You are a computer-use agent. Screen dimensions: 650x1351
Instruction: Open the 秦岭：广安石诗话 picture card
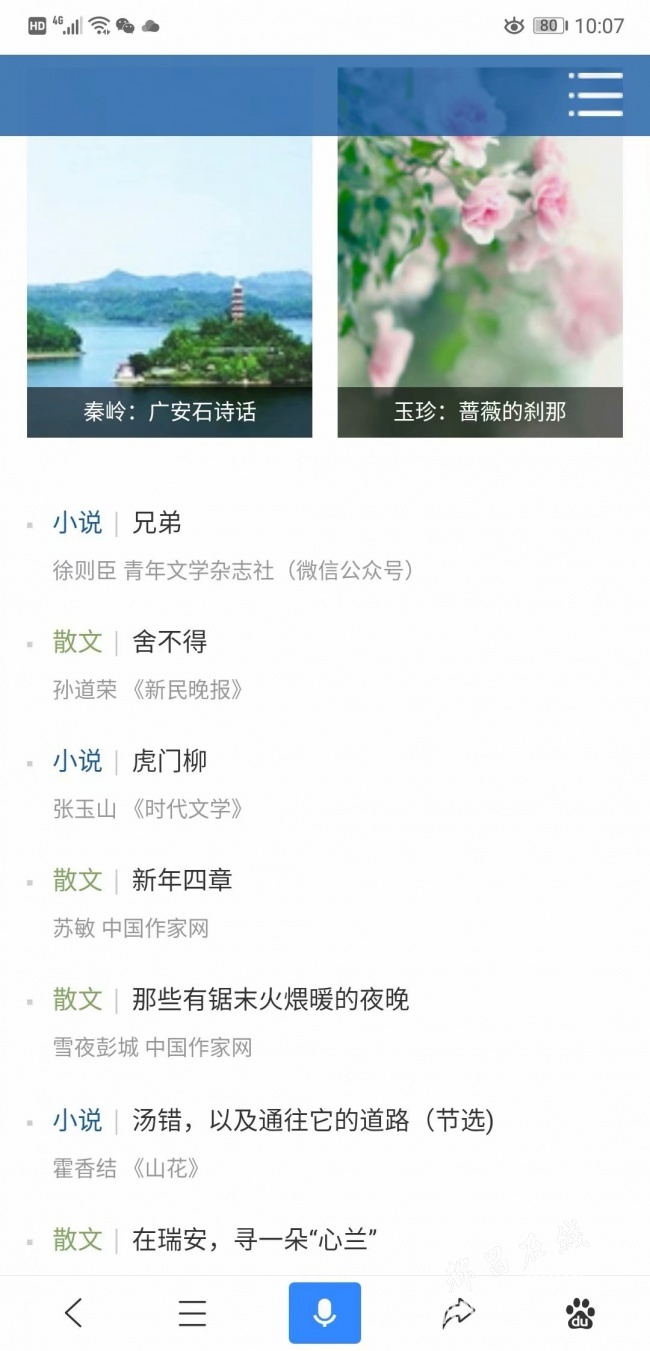click(169, 290)
